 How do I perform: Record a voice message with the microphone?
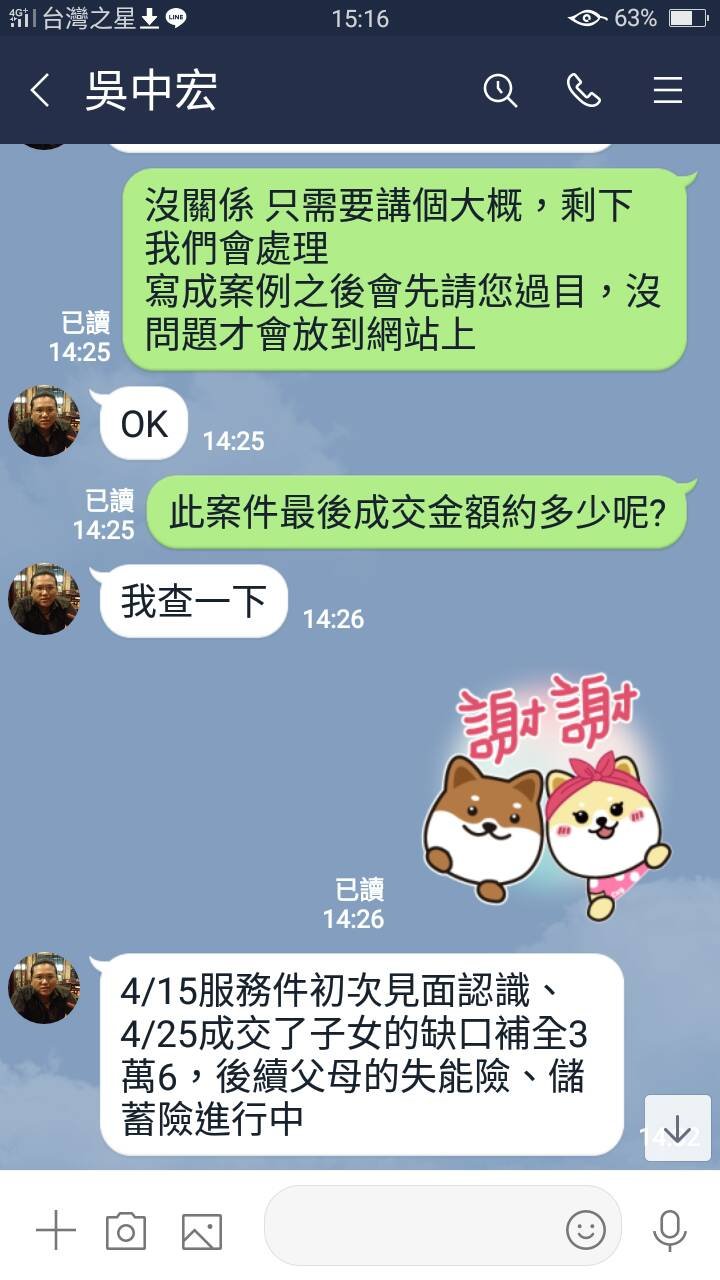coord(668,1230)
